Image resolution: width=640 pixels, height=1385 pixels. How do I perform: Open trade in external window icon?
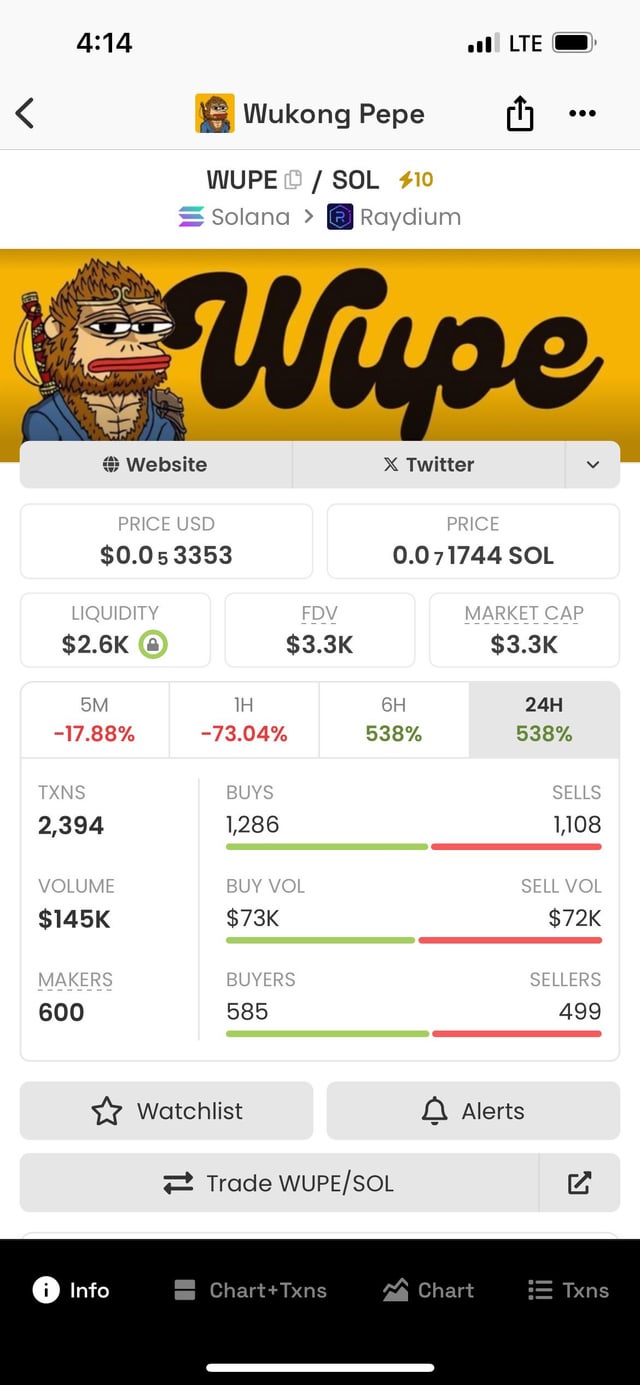(x=579, y=1183)
